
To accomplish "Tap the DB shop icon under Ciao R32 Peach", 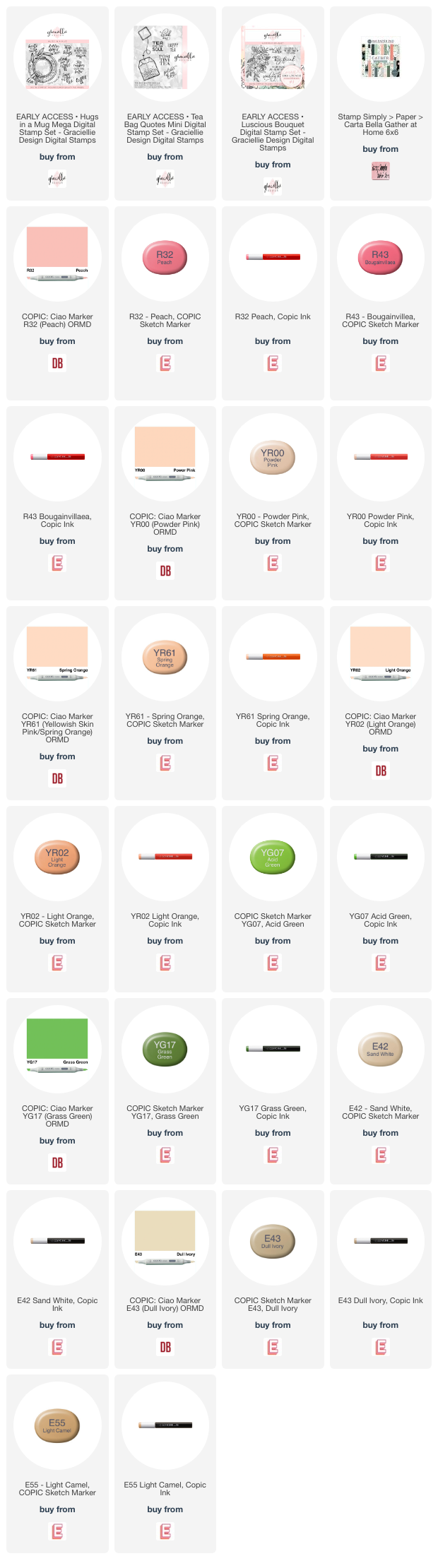I will click(x=57, y=363).
